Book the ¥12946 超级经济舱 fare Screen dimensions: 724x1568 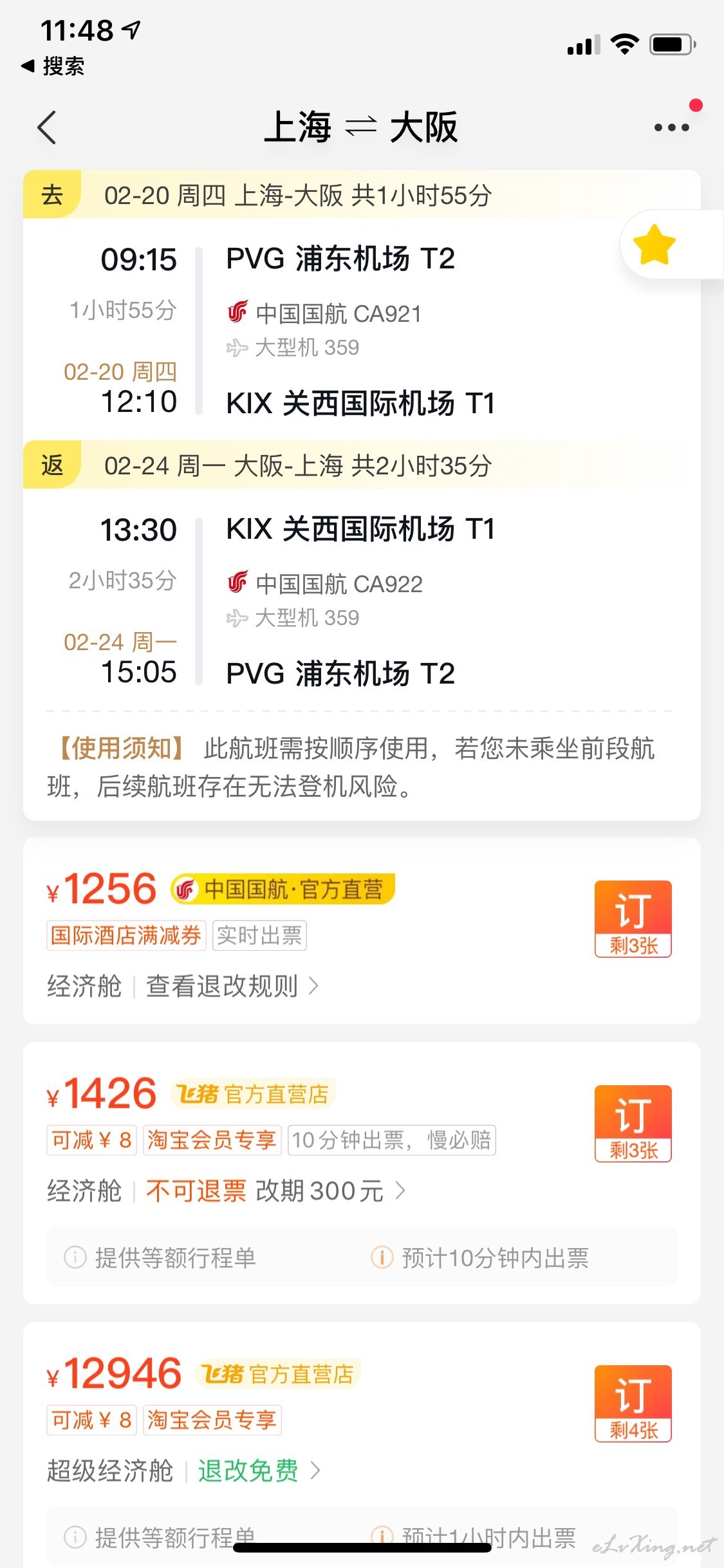pos(633,1403)
